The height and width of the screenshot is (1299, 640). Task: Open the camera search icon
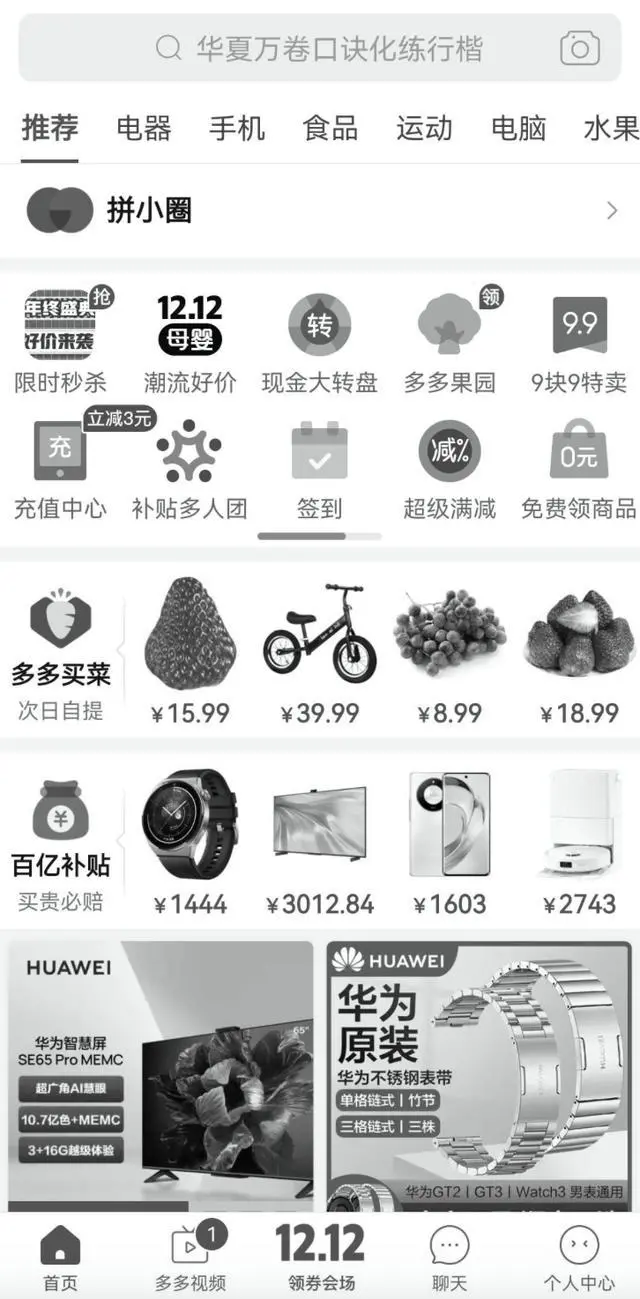579,48
